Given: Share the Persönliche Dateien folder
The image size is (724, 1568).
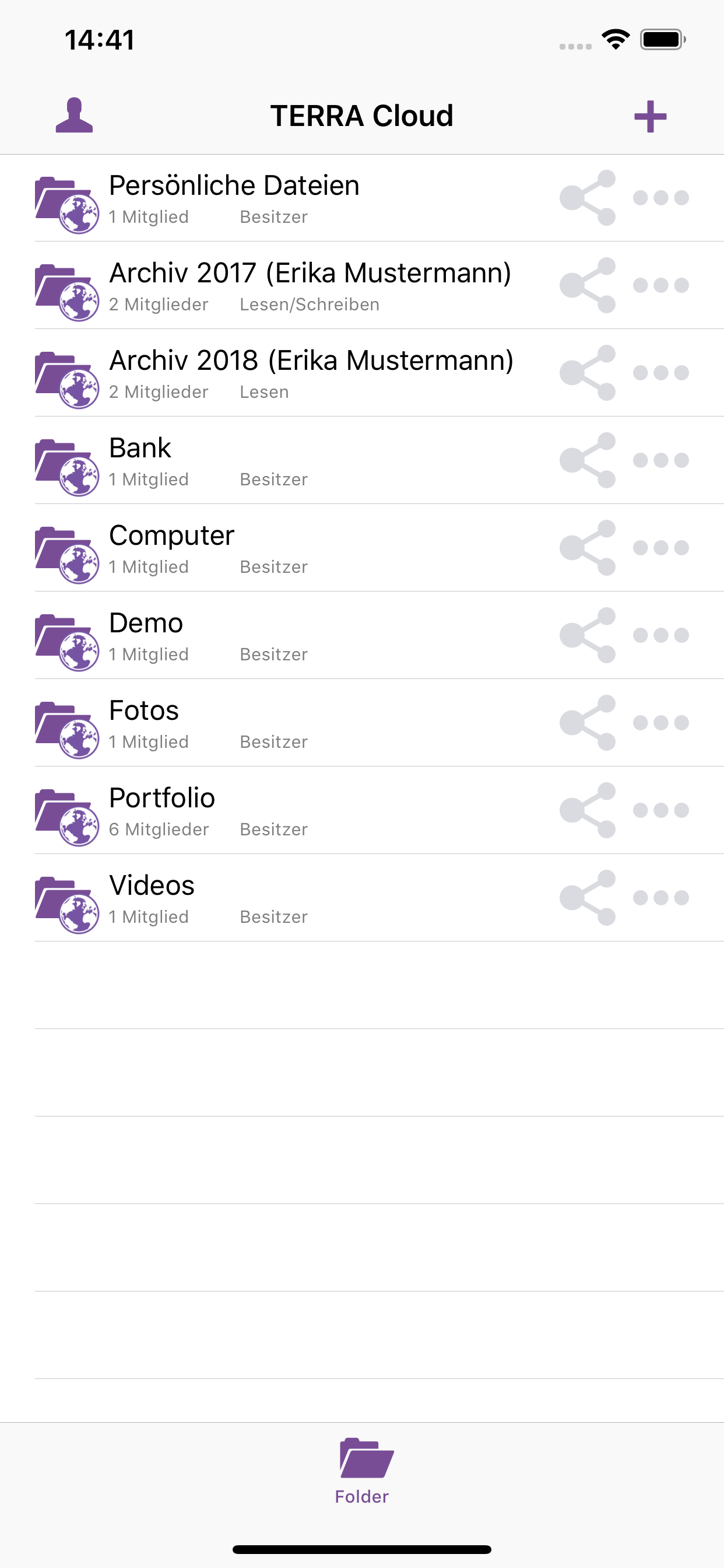Looking at the screenshot, I should click(588, 198).
